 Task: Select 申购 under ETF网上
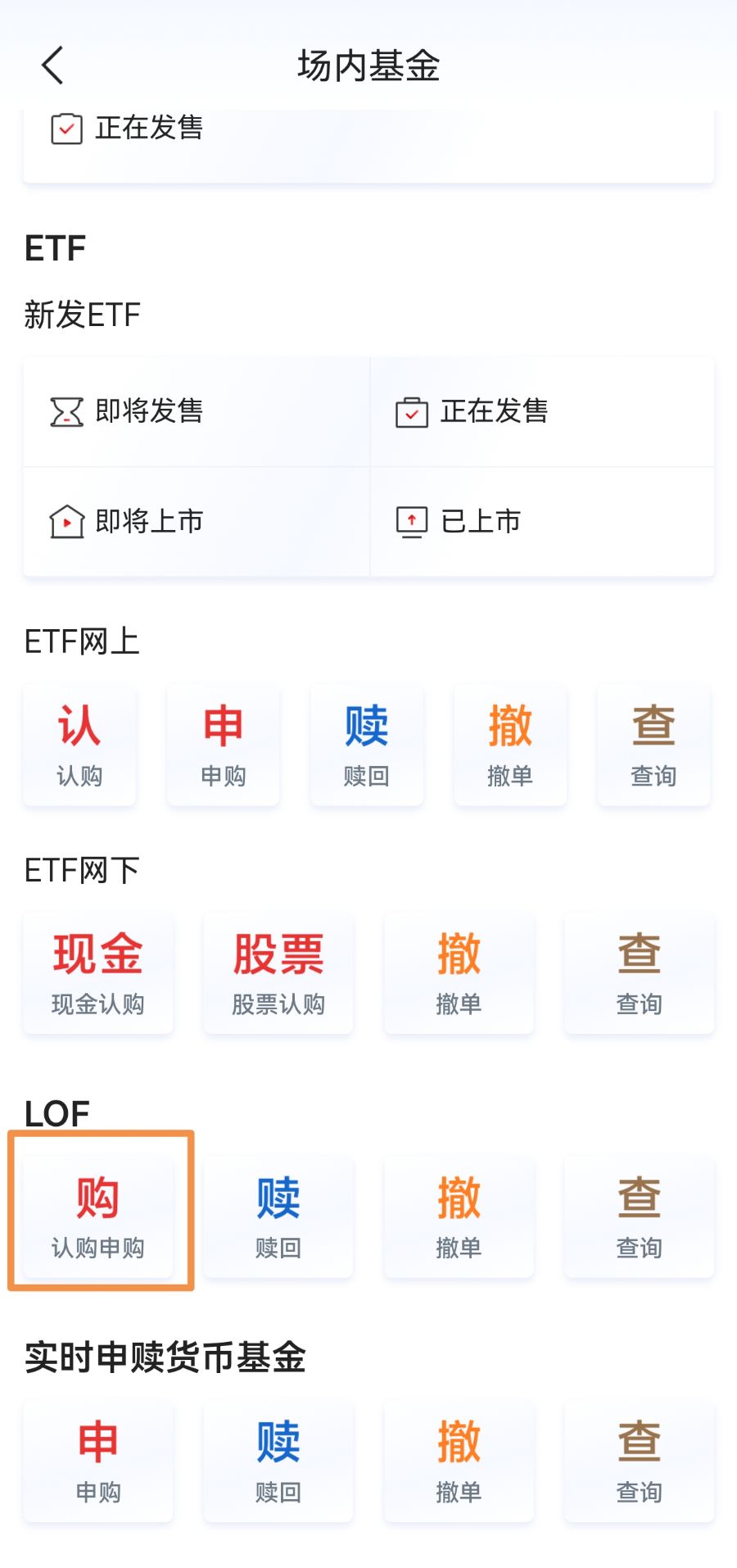223,745
